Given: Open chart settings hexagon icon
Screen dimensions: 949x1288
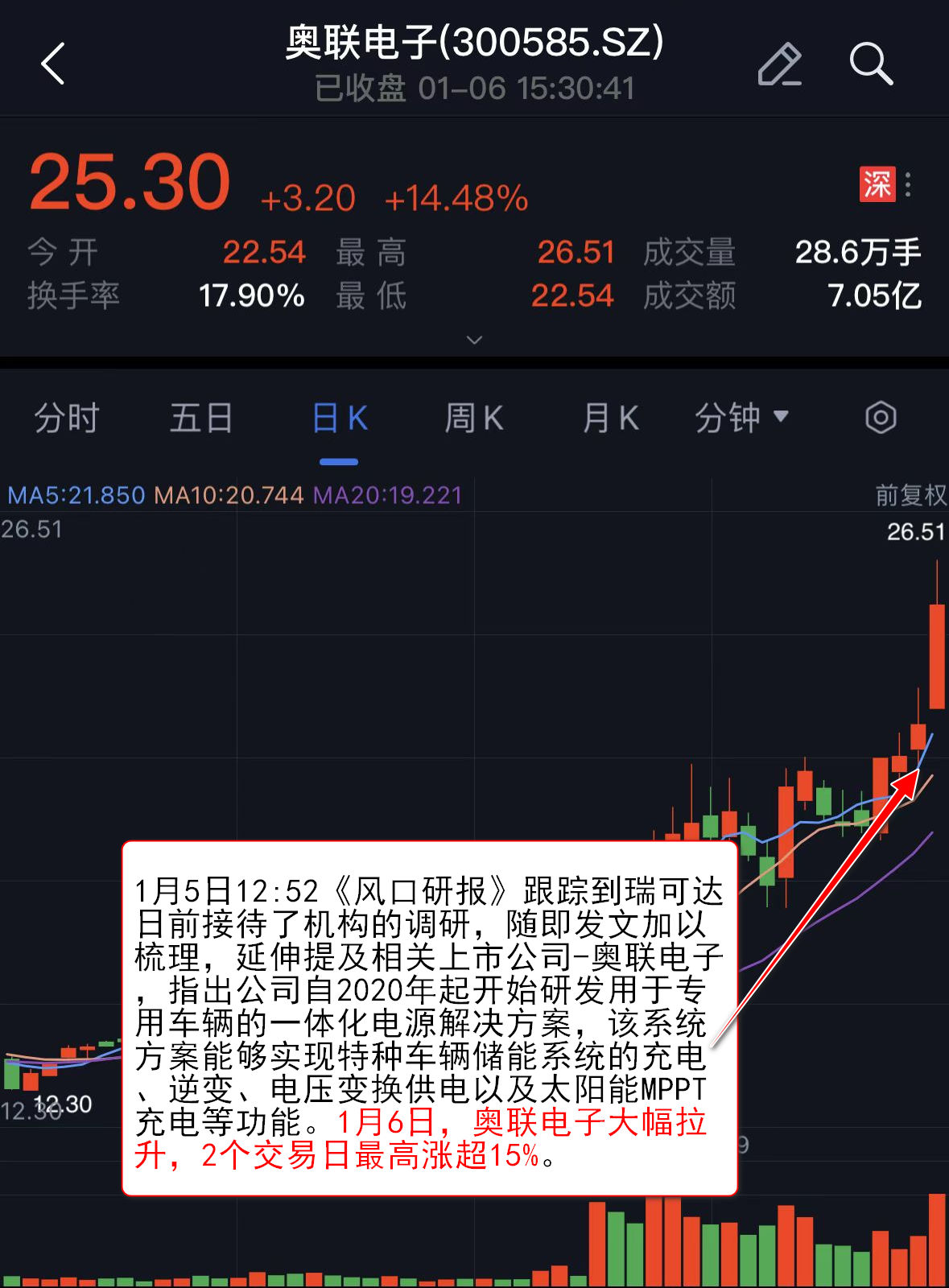Looking at the screenshot, I should pos(881,418).
